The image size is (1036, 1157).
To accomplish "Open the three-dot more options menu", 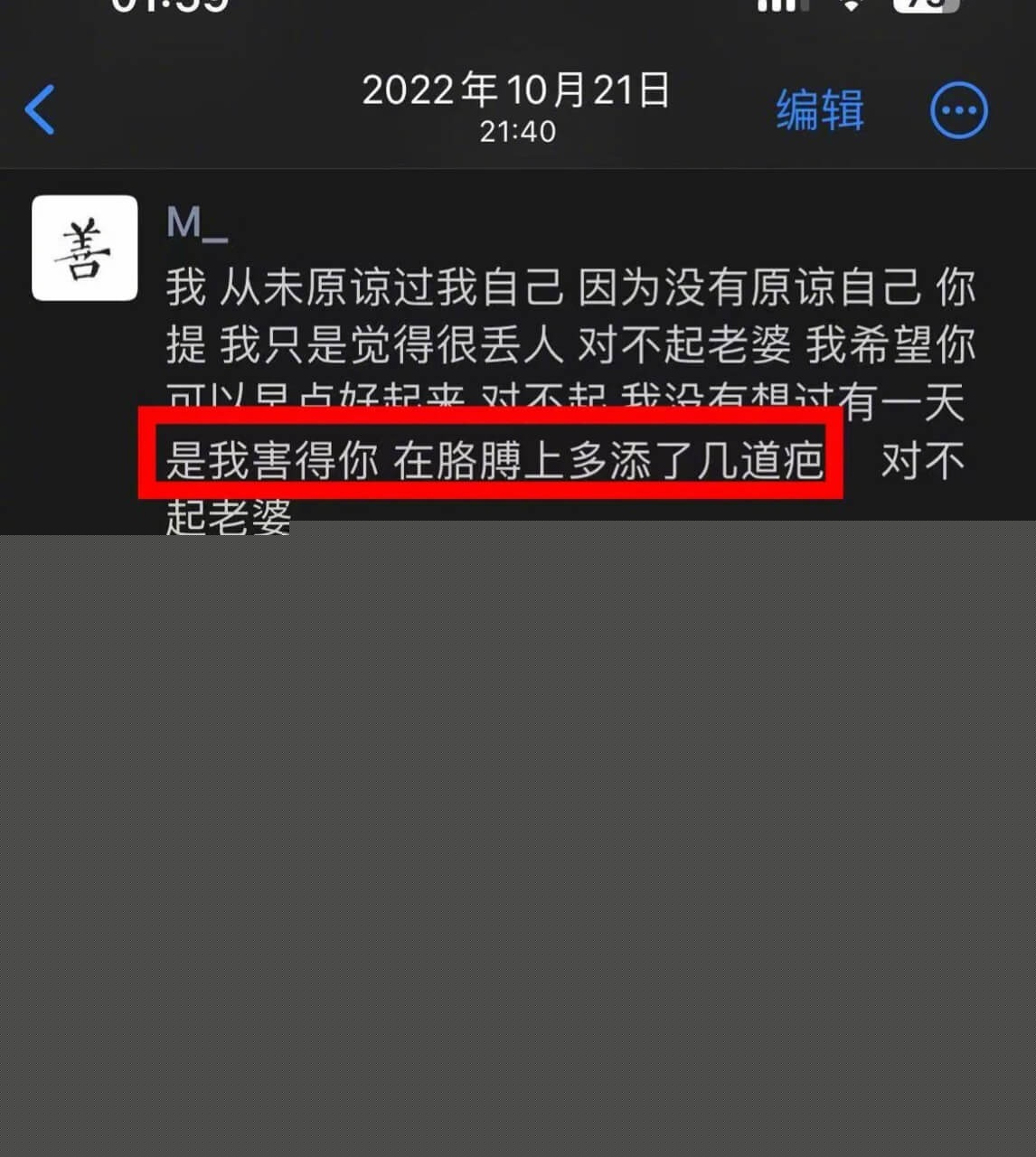I will 958,110.
